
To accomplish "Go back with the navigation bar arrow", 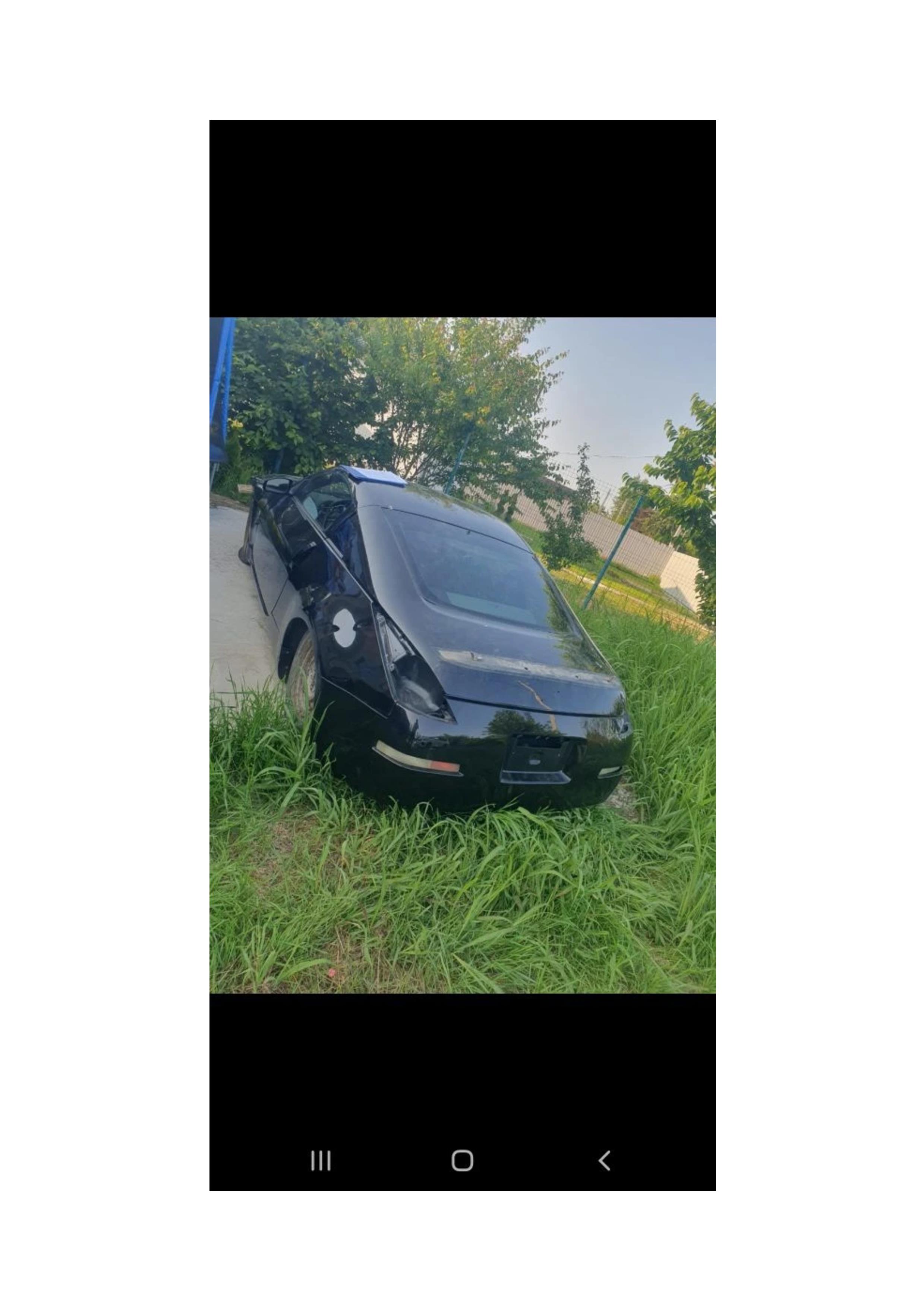I will [605, 1160].
